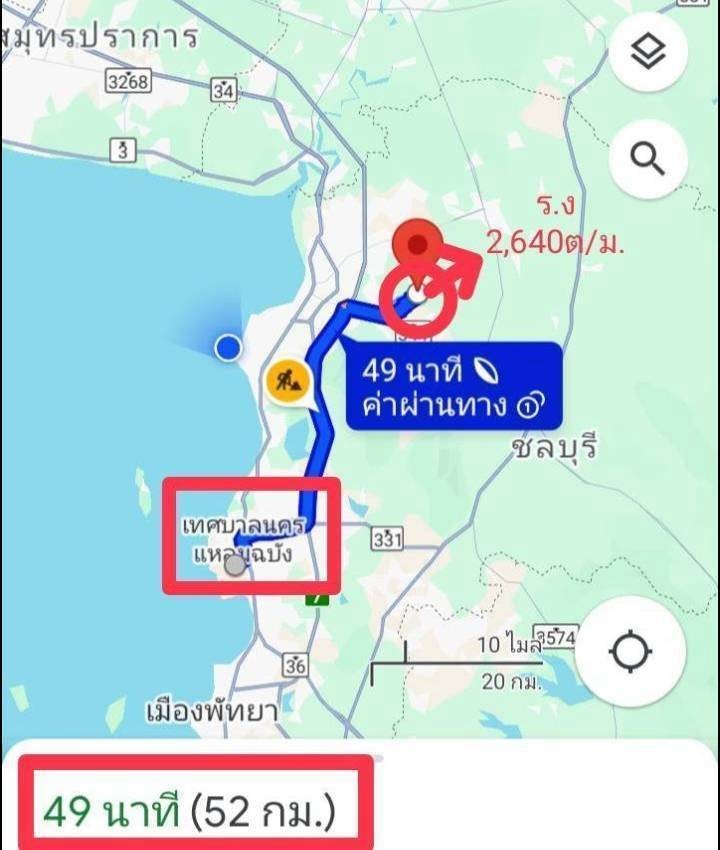The image size is (720, 850).
Task: Open the map layers button
Action: coord(649,53)
